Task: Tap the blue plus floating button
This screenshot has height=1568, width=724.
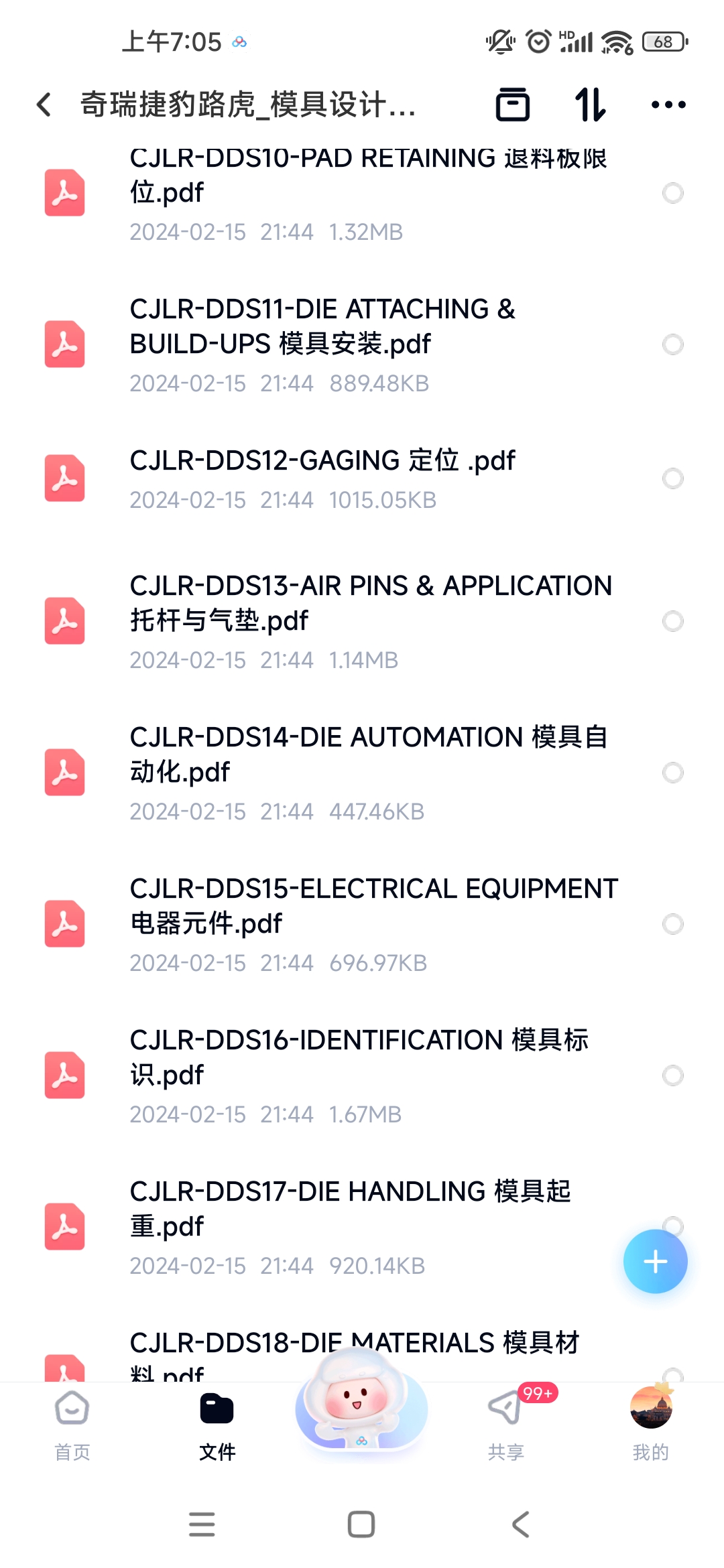Action: pos(655,1262)
